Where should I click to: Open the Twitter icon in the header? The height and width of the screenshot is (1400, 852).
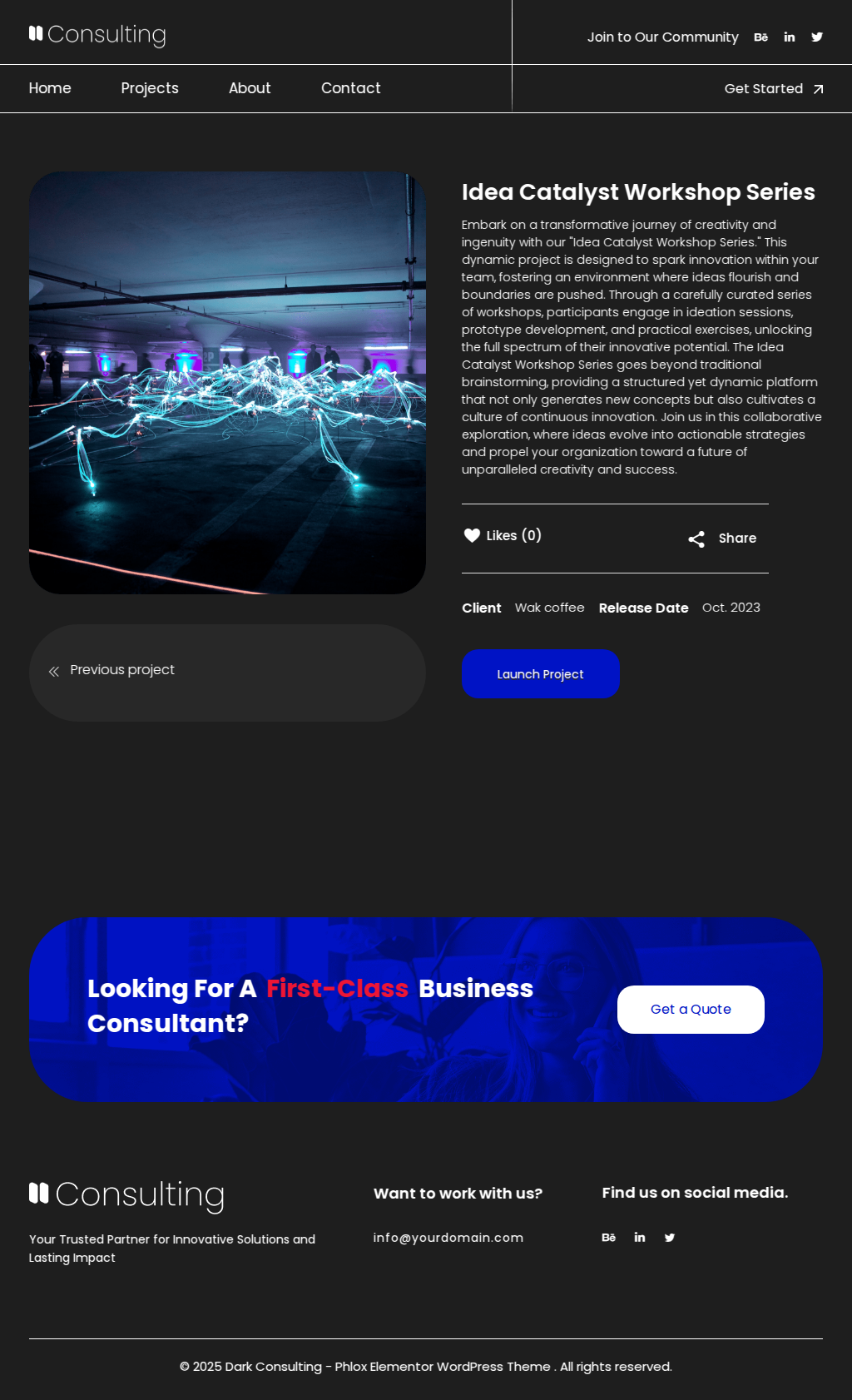pos(817,37)
